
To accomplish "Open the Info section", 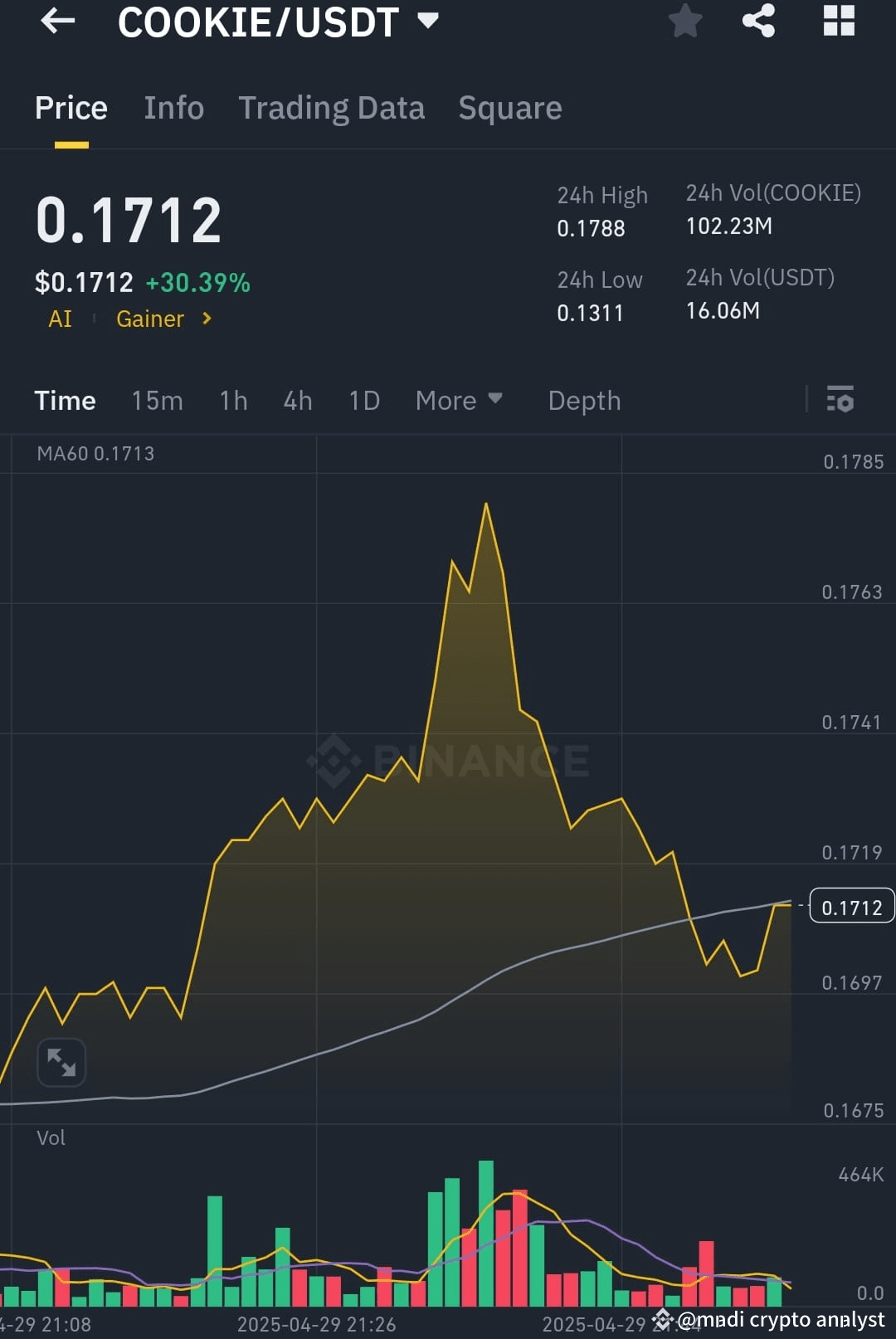I will pos(173,108).
